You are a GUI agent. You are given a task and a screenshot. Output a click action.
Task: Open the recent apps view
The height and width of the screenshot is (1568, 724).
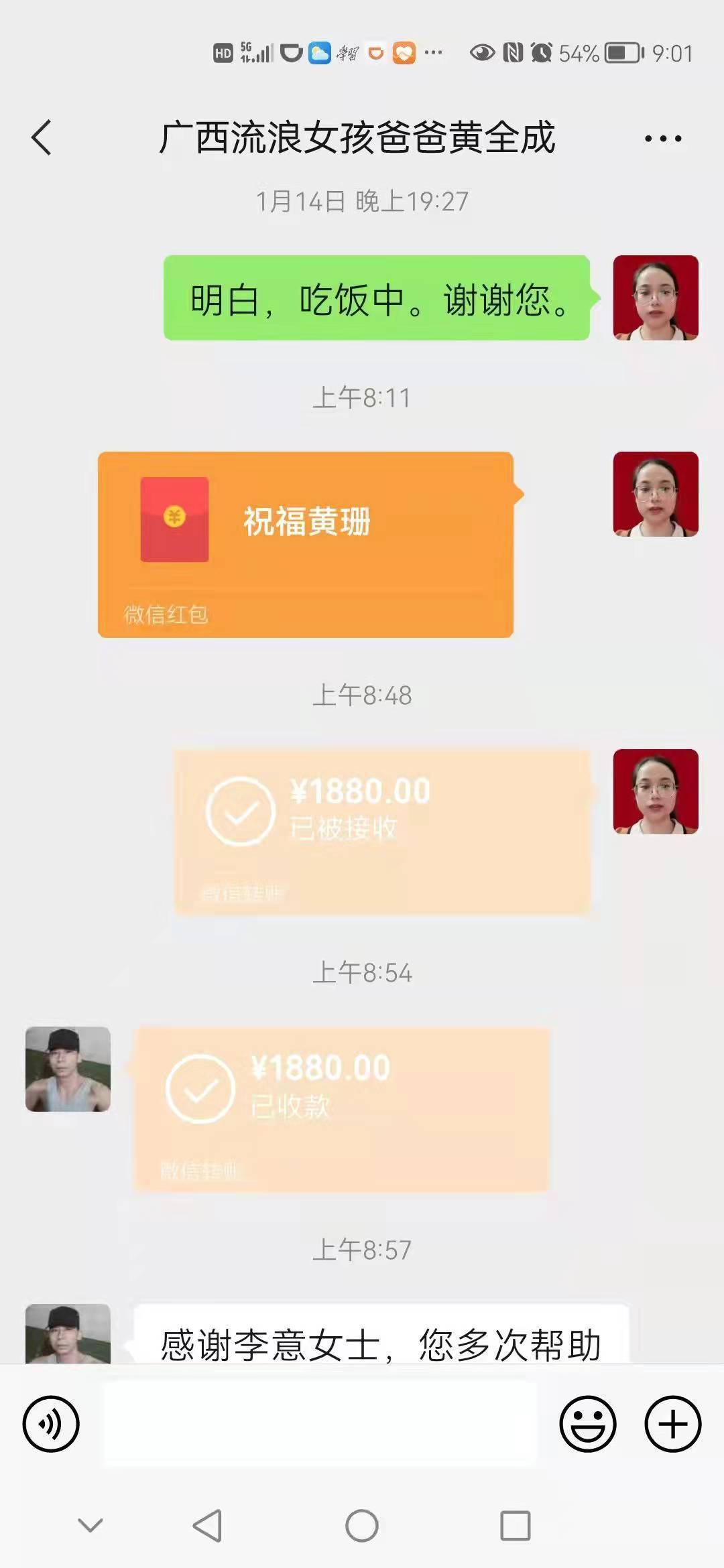pyautogui.click(x=516, y=1526)
